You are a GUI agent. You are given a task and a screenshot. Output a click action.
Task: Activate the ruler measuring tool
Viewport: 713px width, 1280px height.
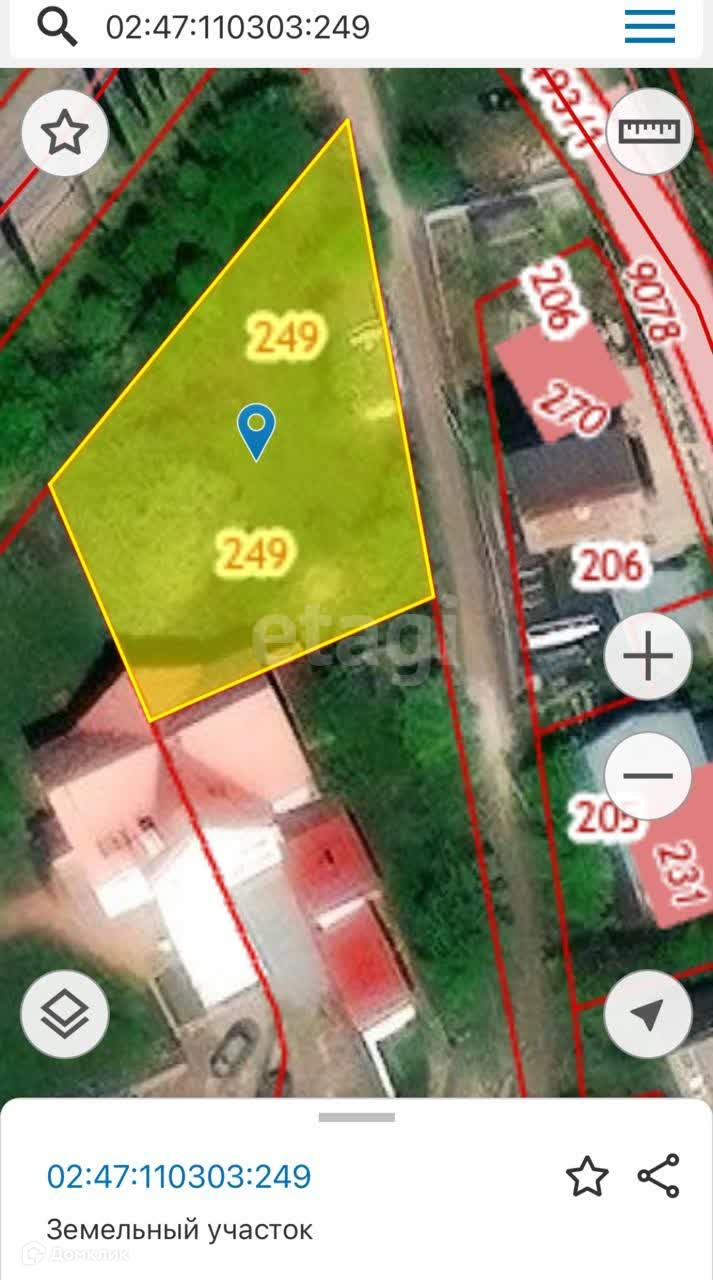coord(649,131)
